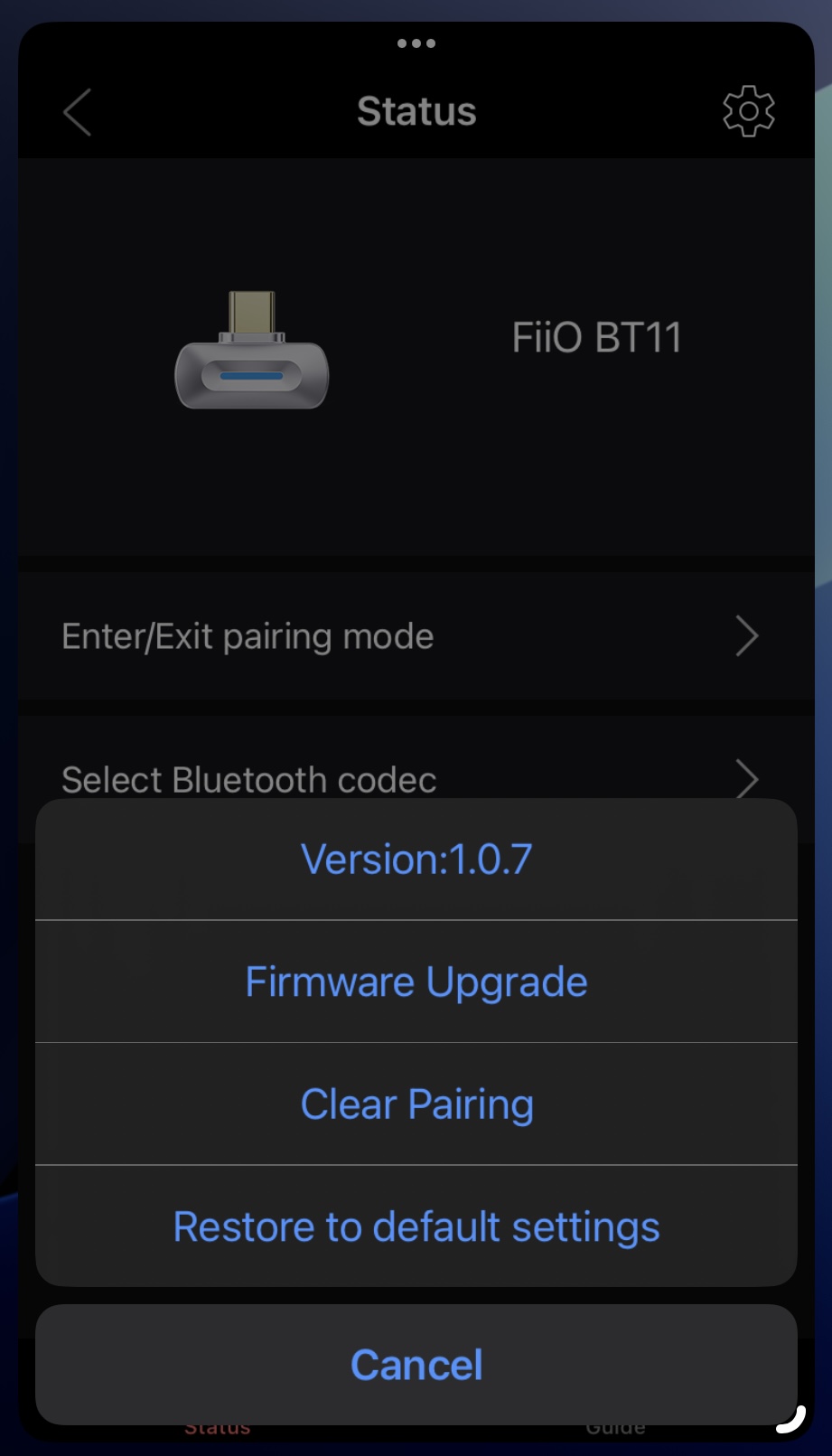
Task: Open the settings gear icon
Action: click(748, 110)
